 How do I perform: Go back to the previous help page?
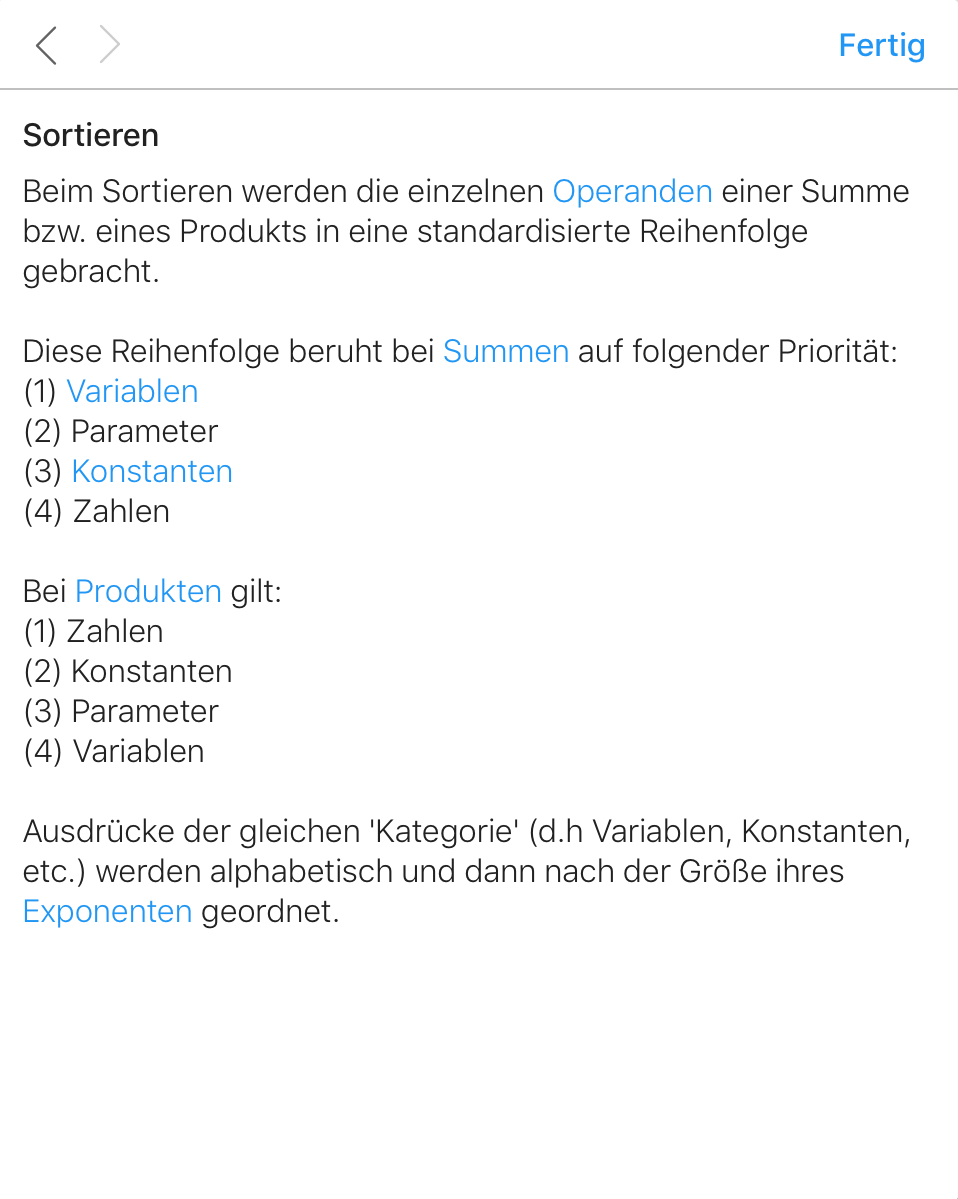pyautogui.click(x=46, y=45)
